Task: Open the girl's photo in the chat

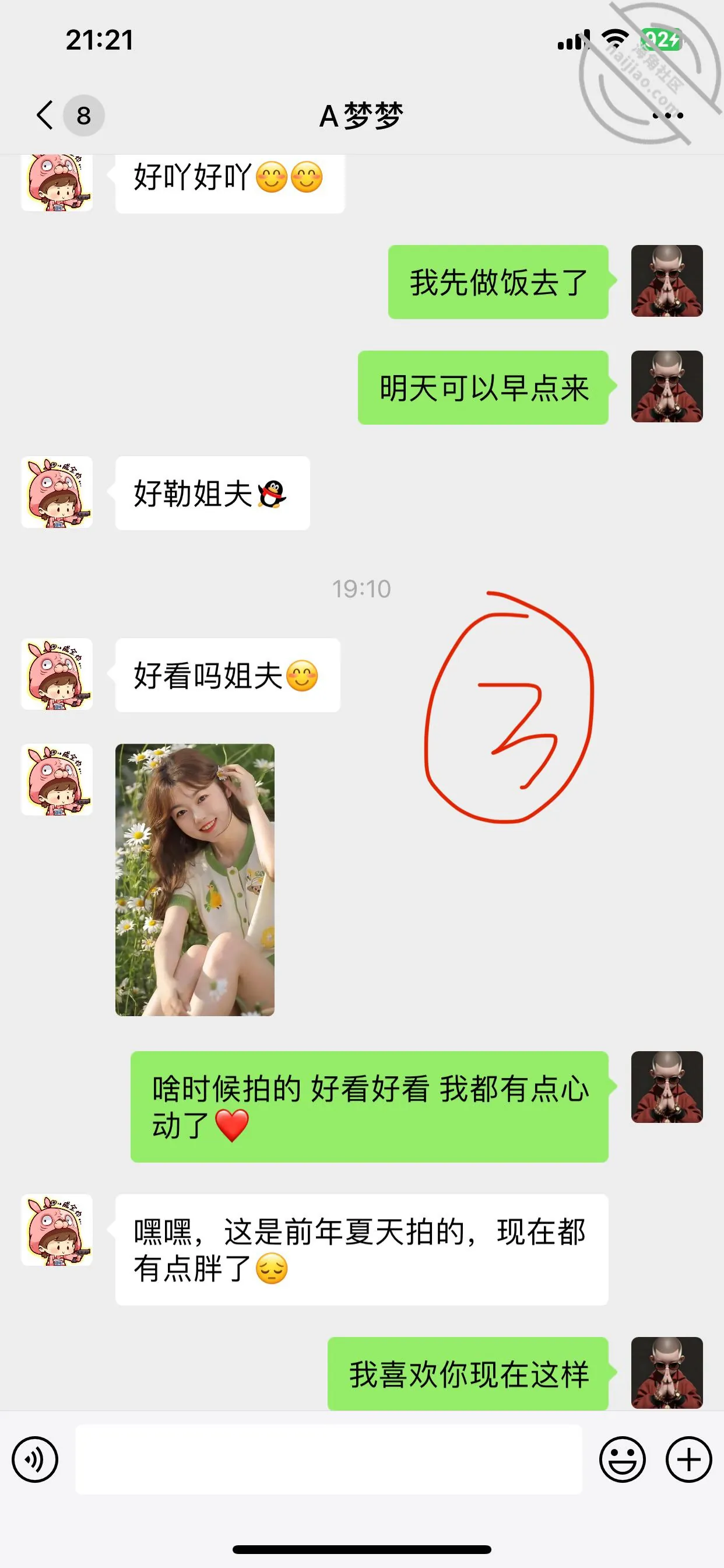Action: point(195,880)
